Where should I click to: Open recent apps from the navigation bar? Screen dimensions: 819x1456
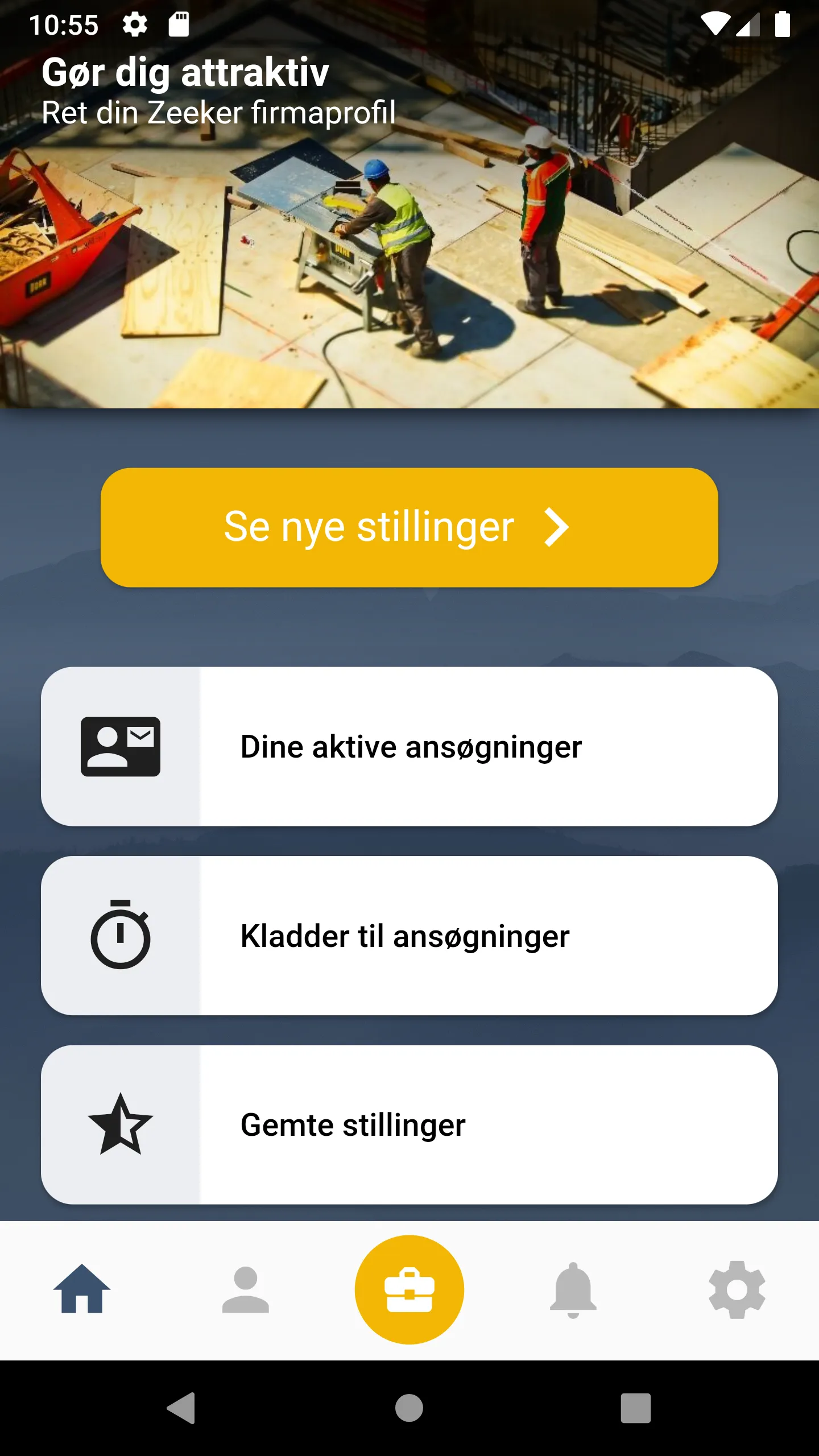click(635, 1408)
